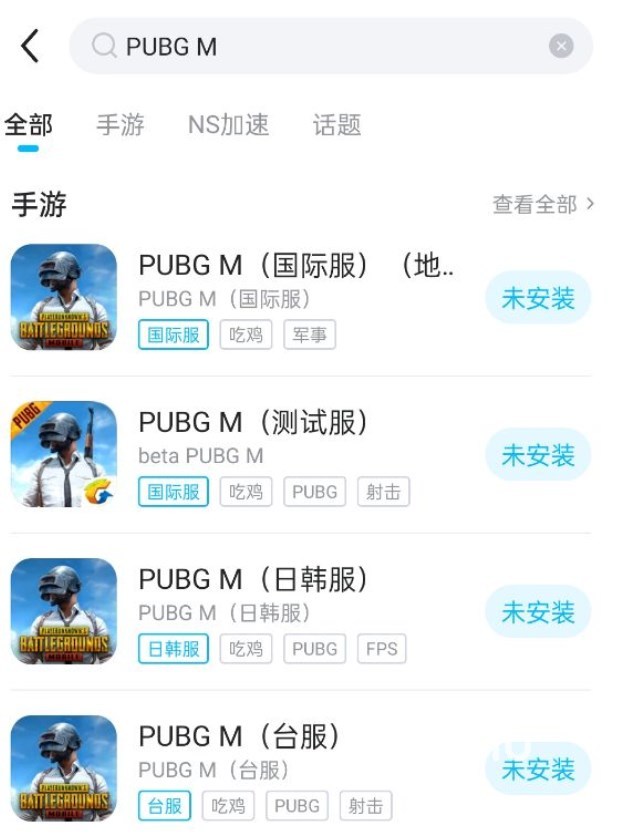Tap 未安装 for PUBG M（日韩服）
619x835 pixels.
[538, 612]
